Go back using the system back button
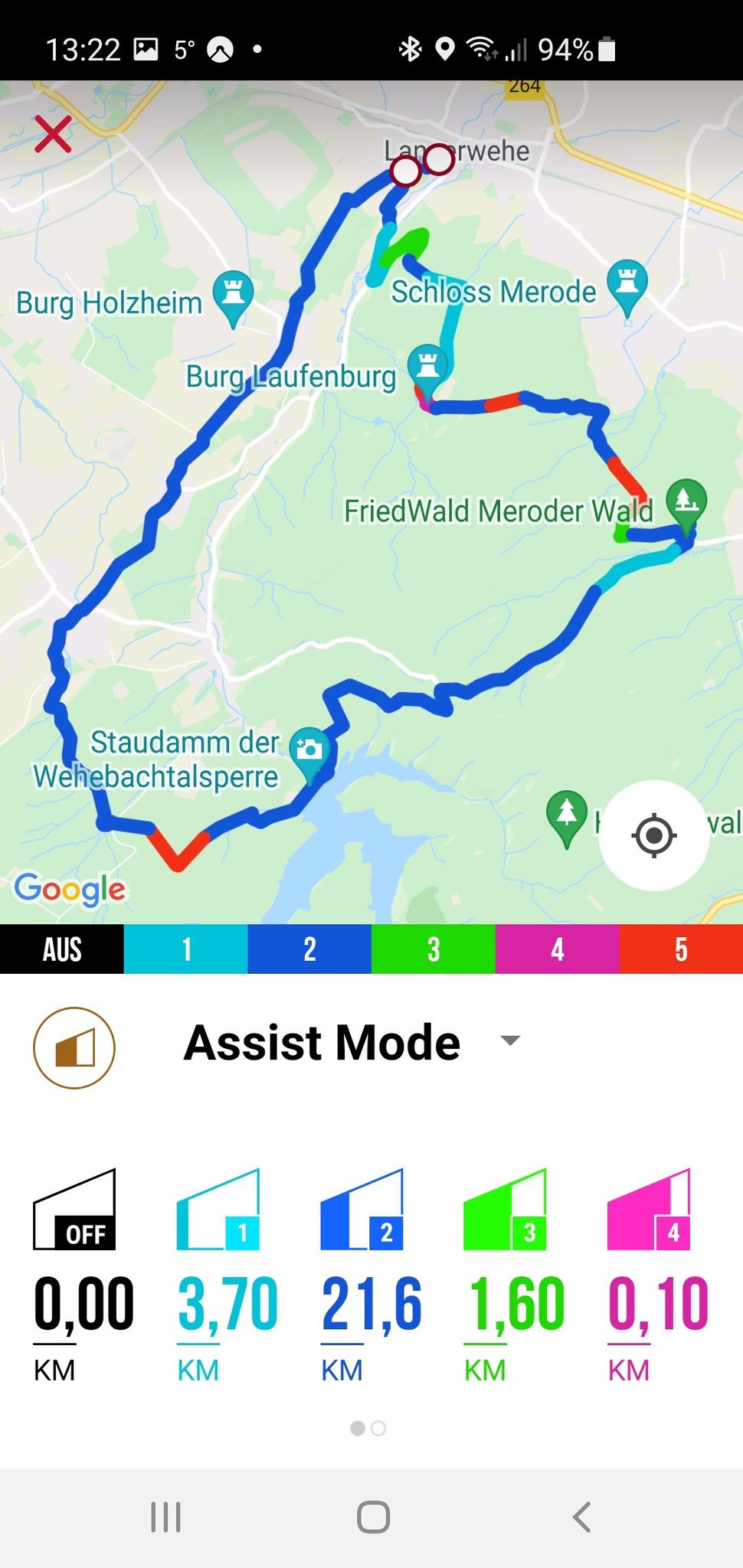This screenshot has height=1568, width=743. point(582,1517)
